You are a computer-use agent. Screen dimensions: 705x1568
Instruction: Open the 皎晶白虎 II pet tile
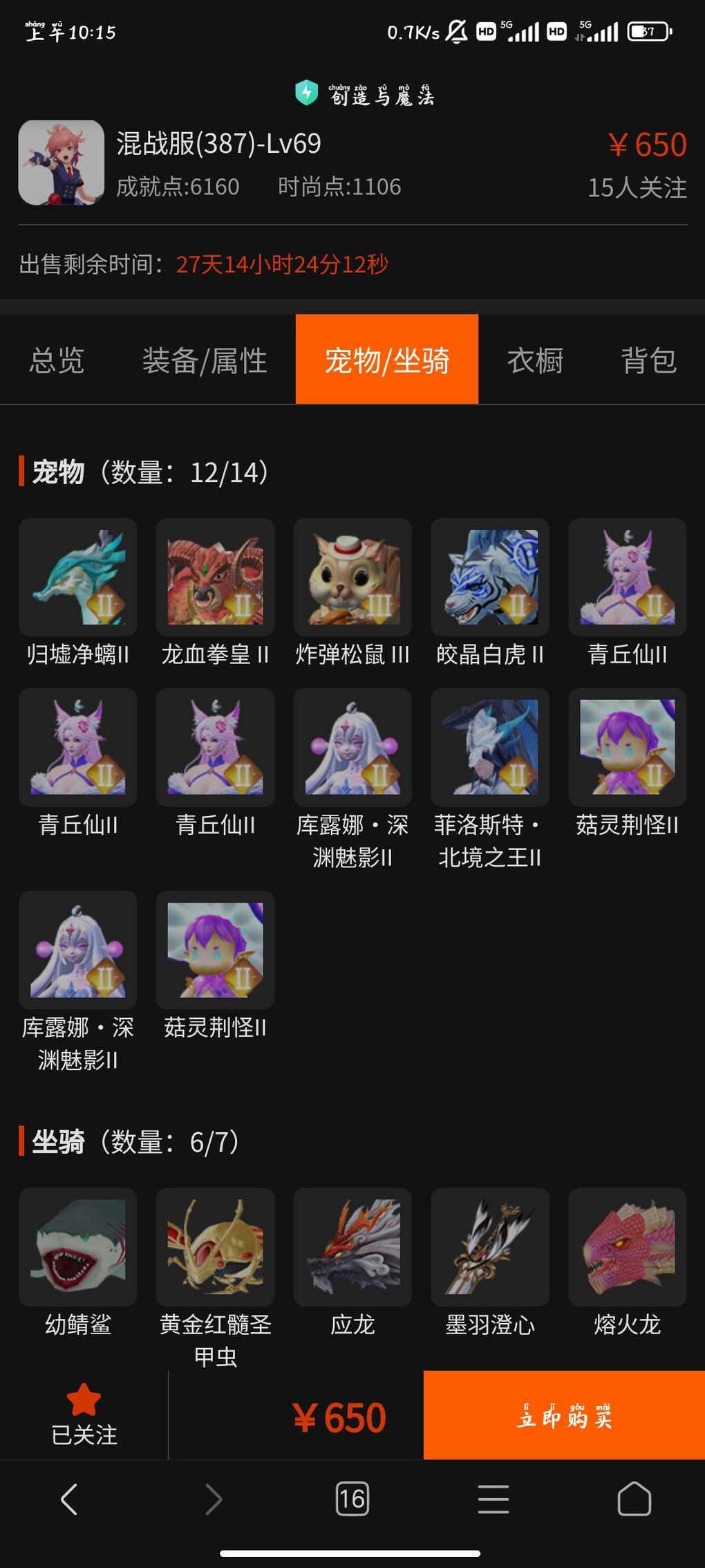pyautogui.click(x=490, y=578)
